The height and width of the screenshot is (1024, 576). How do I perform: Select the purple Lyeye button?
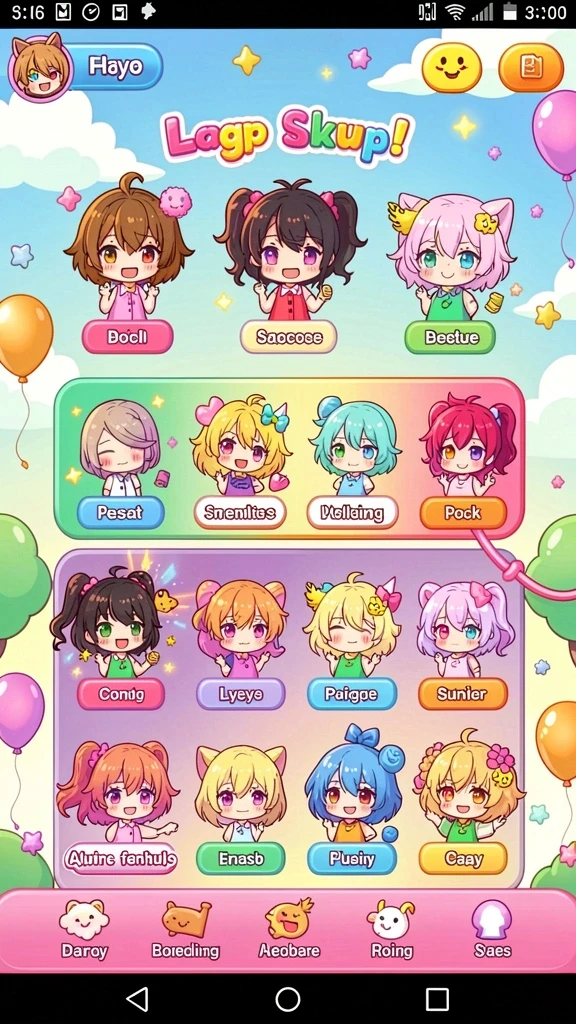click(241, 694)
